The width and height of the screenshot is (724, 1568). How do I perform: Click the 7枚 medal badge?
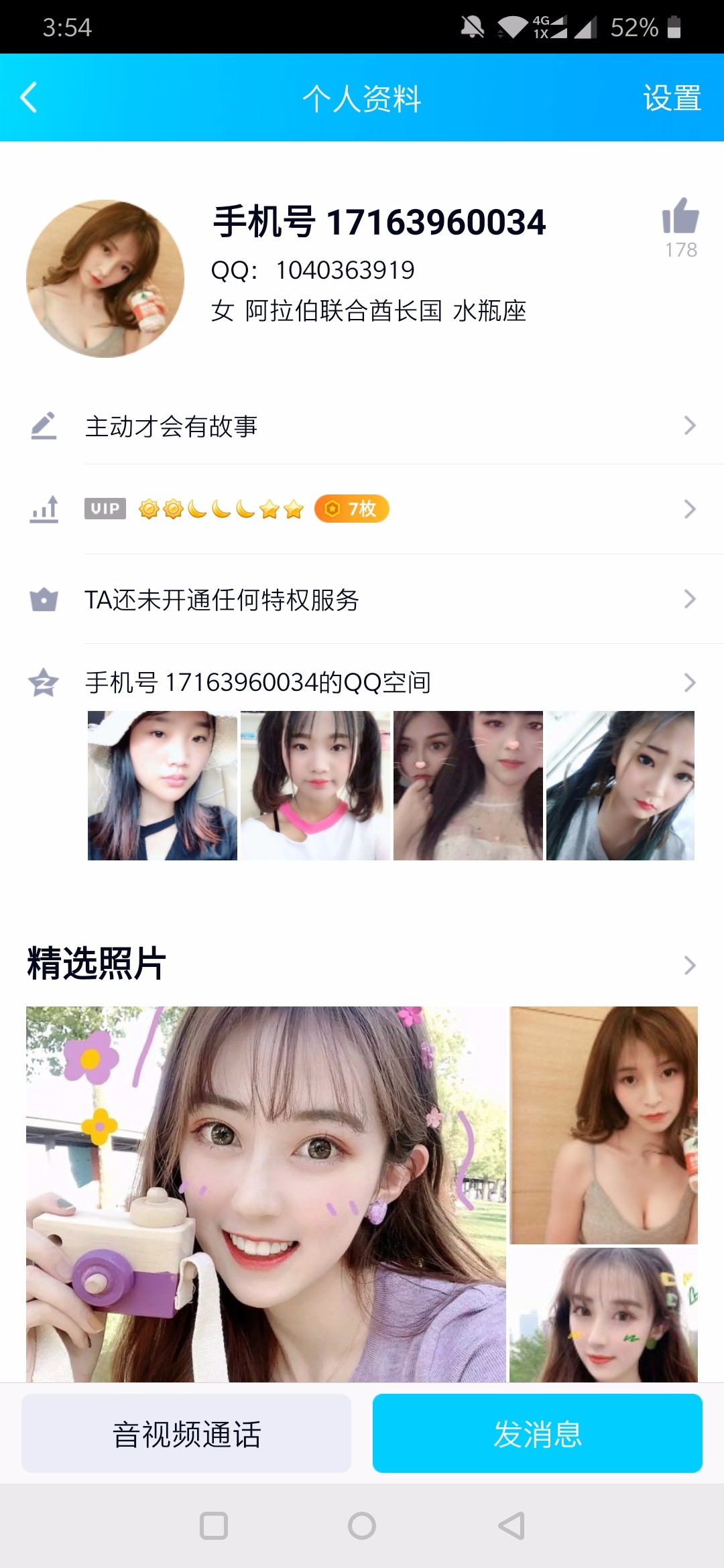pyautogui.click(x=351, y=509)
